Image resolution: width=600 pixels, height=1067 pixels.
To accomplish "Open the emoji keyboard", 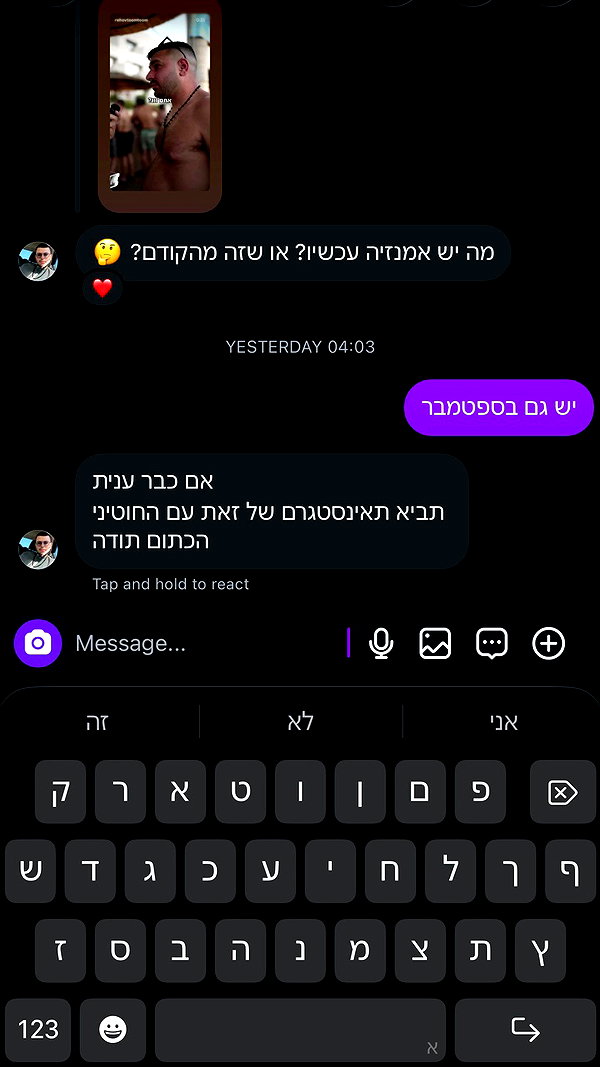I will click(113, 1030).
